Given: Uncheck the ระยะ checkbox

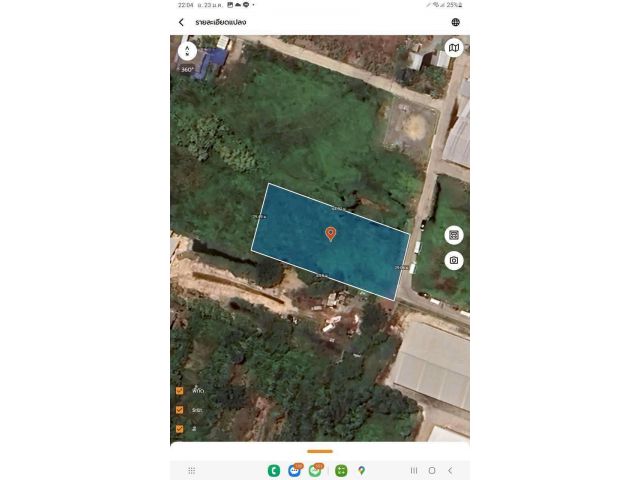Looking at the screenshot, I should coord(180,410).
